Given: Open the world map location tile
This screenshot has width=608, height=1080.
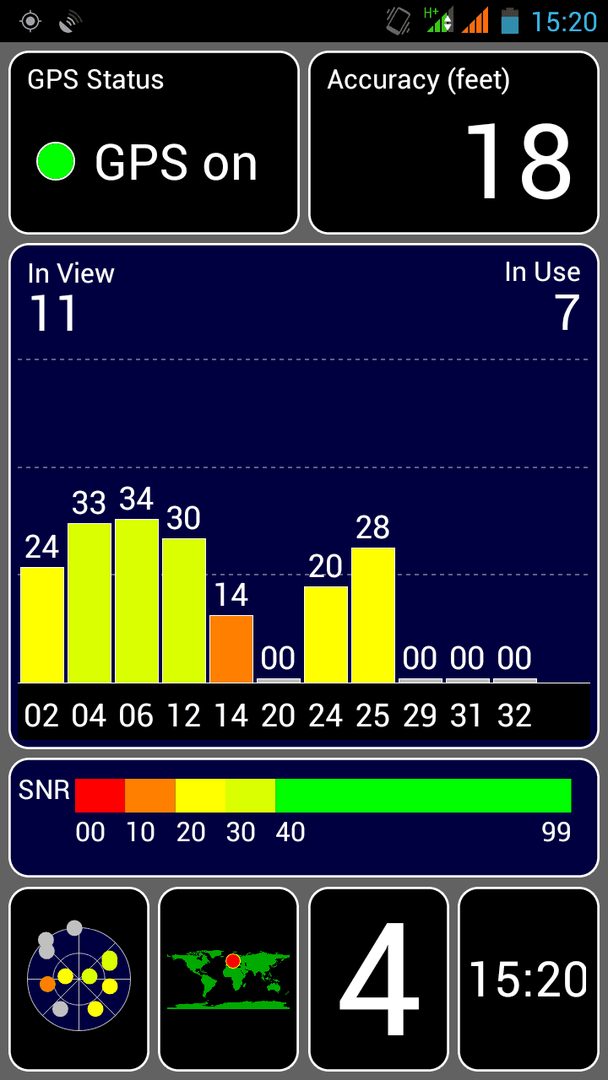Looking at the screenshot, I should (229, 978).
